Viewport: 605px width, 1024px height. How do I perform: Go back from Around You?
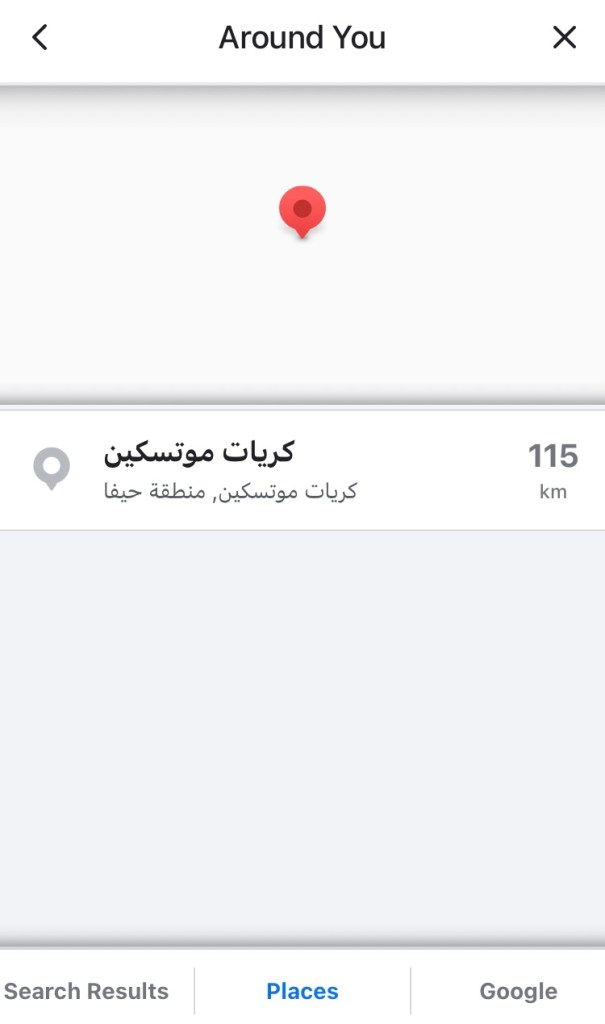tap(40, 38)
